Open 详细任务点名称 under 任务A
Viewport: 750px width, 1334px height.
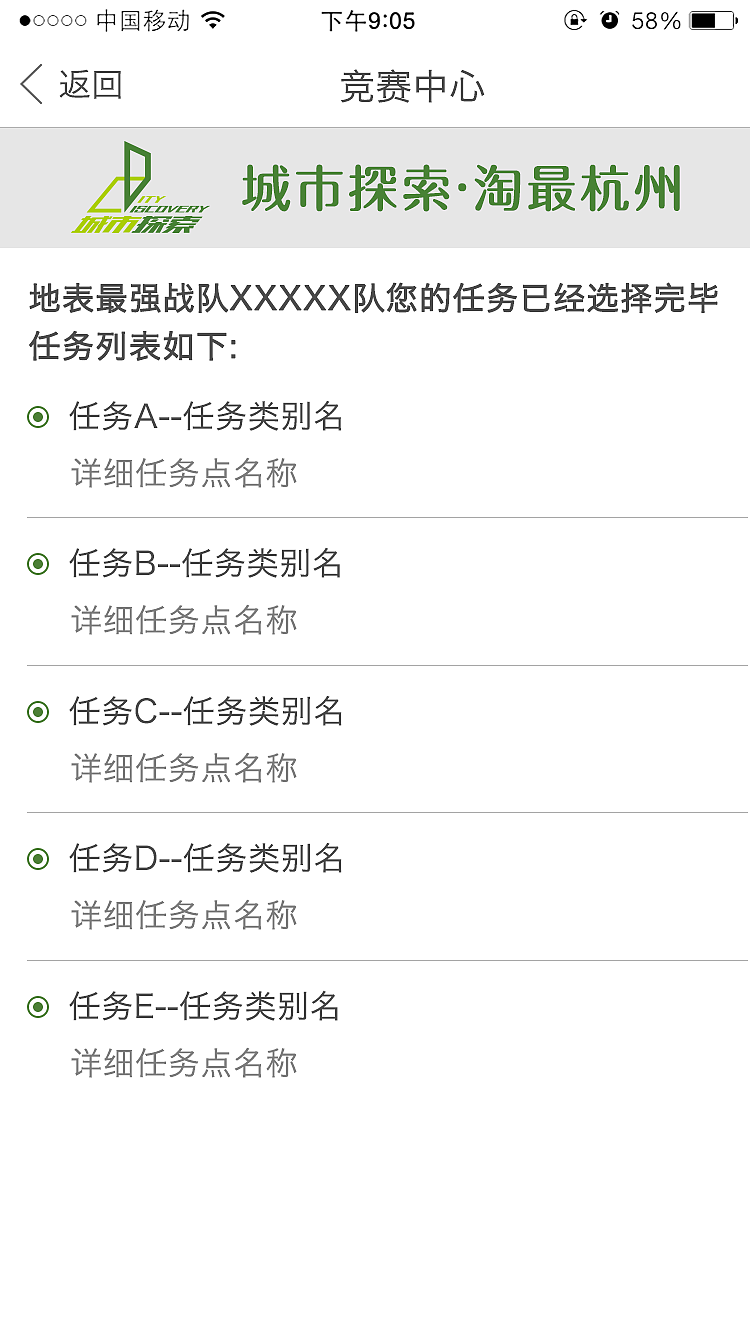[x=185, y=473]
